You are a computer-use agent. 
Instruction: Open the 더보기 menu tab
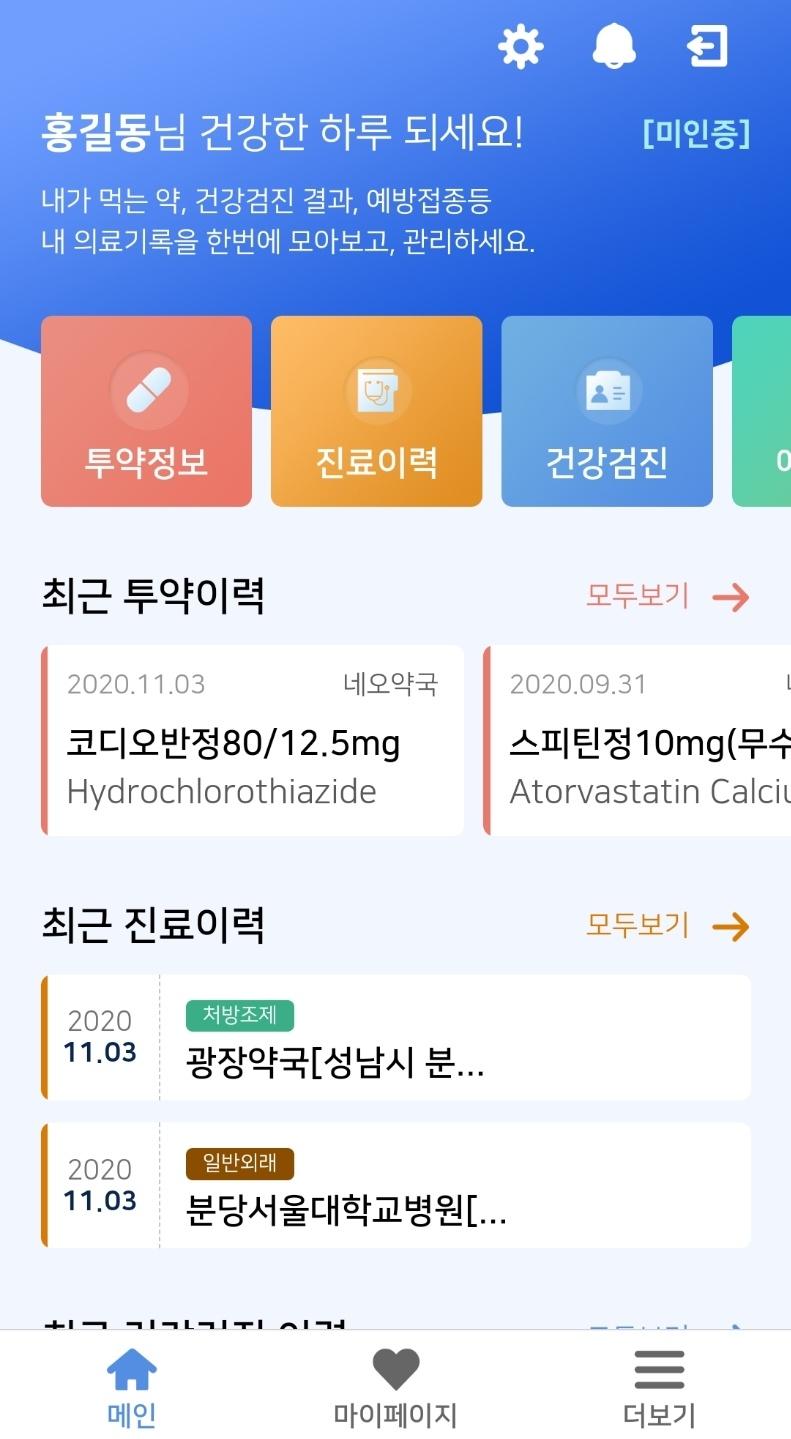(x=659, y=1387)
